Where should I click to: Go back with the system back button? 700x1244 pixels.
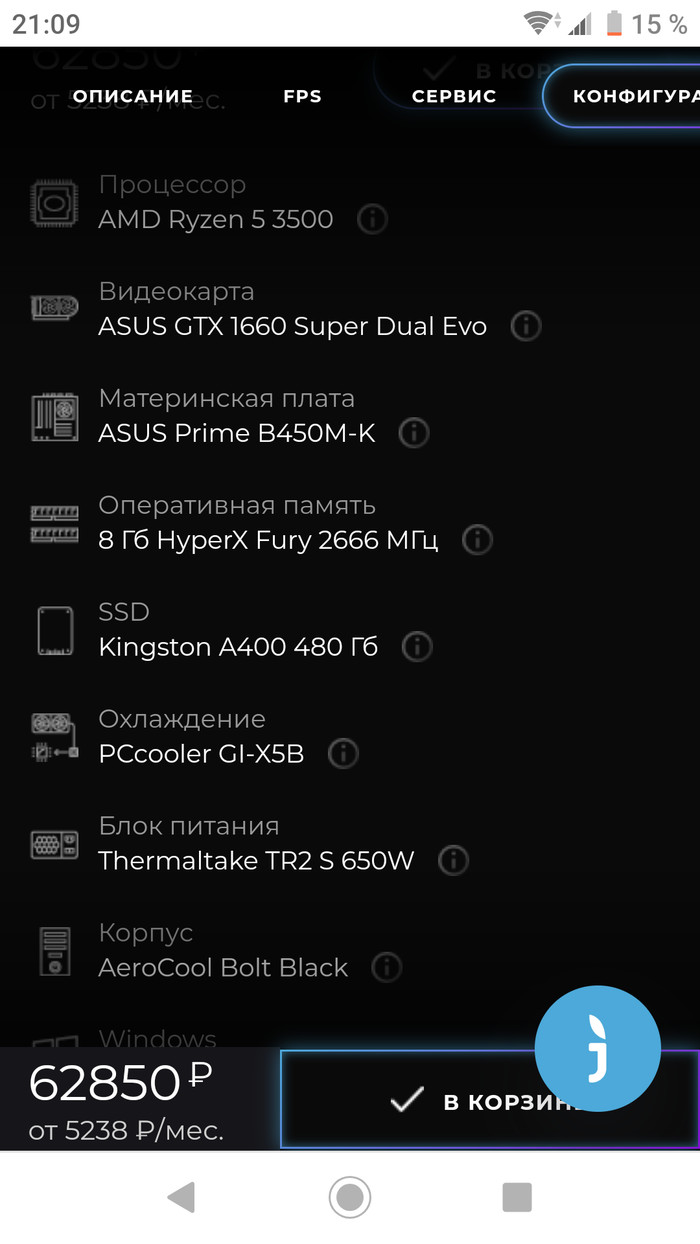coord(181,1196)
